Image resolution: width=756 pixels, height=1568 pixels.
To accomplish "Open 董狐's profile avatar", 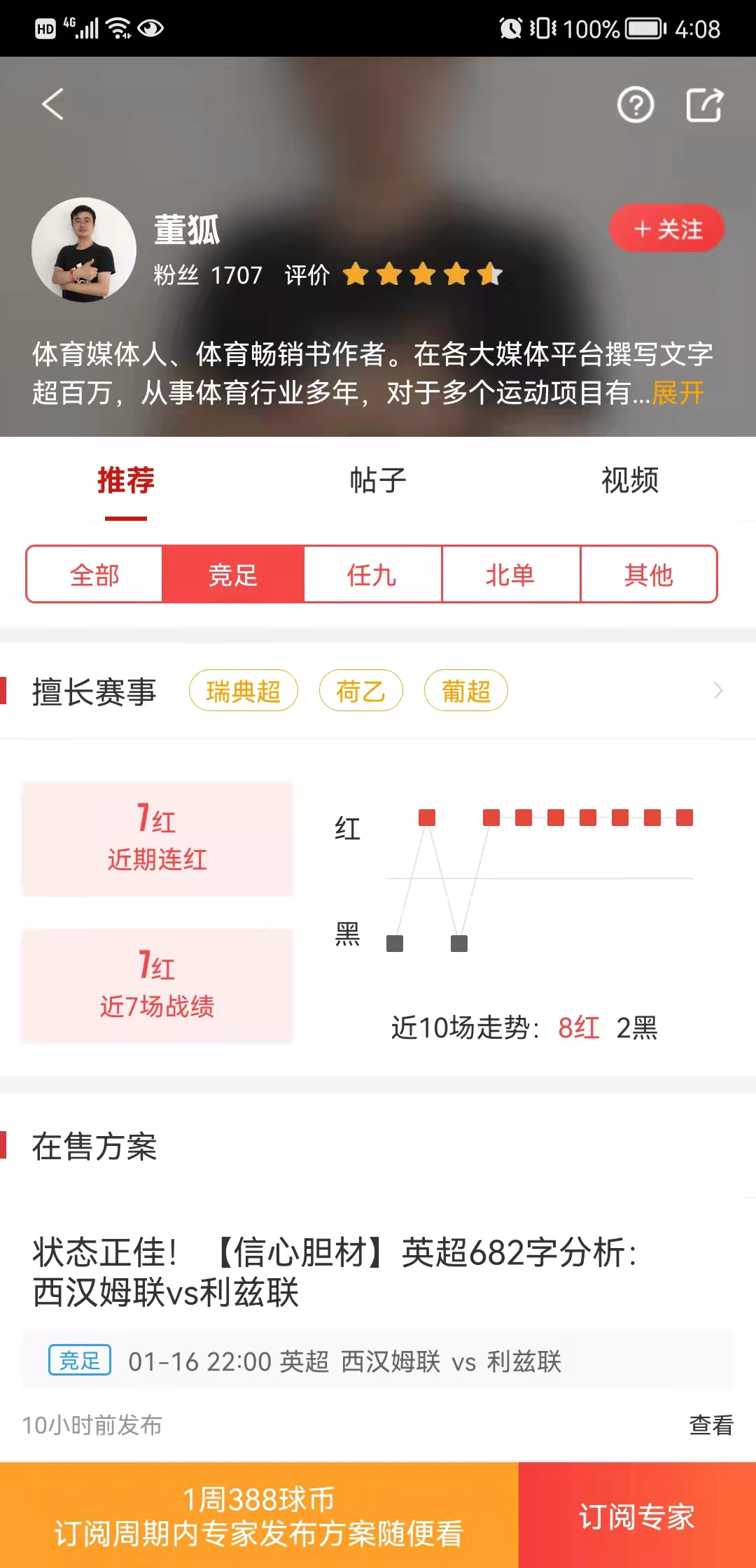I will (84, 250).
